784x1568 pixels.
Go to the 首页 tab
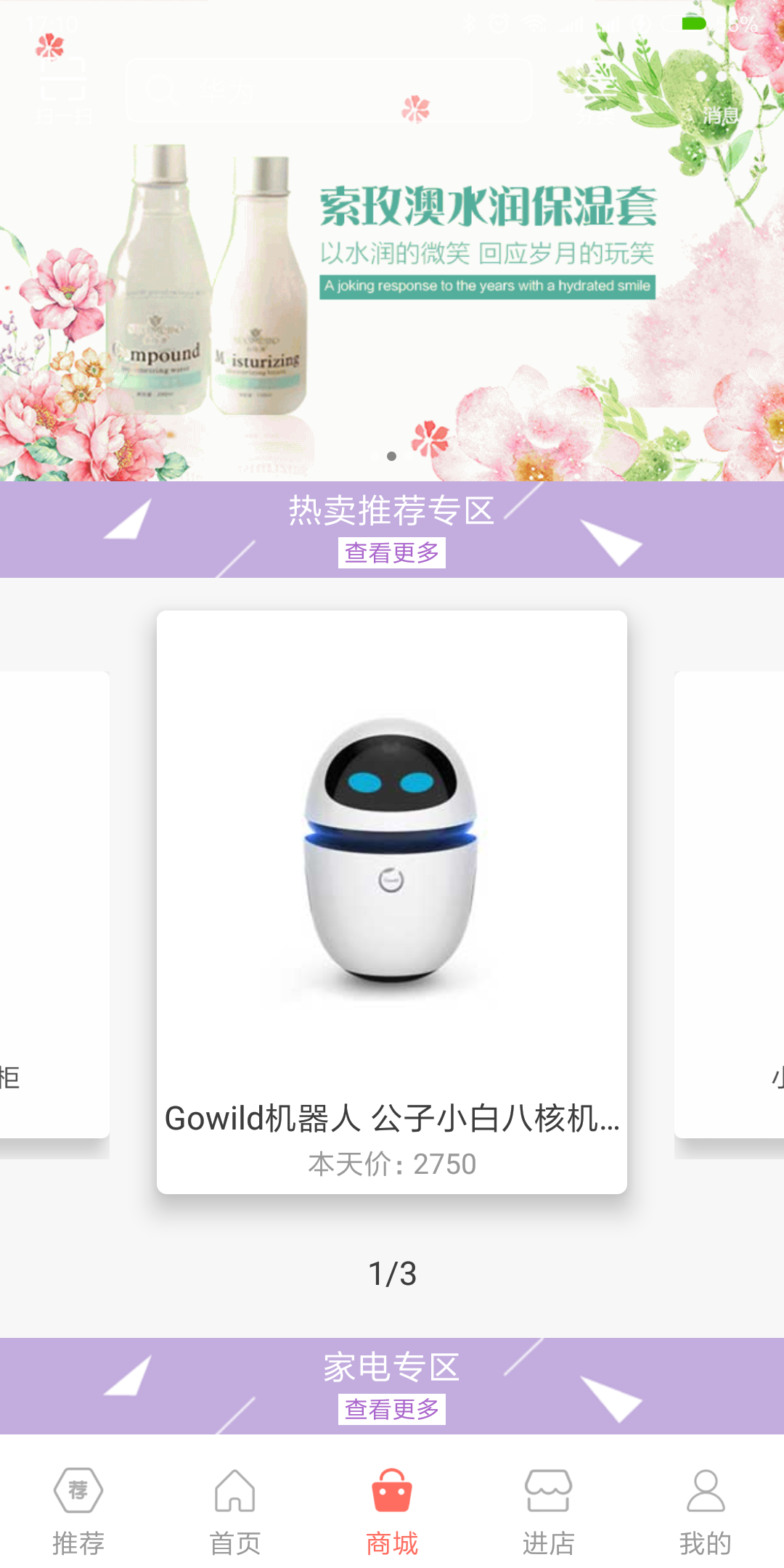point(235,1511)
